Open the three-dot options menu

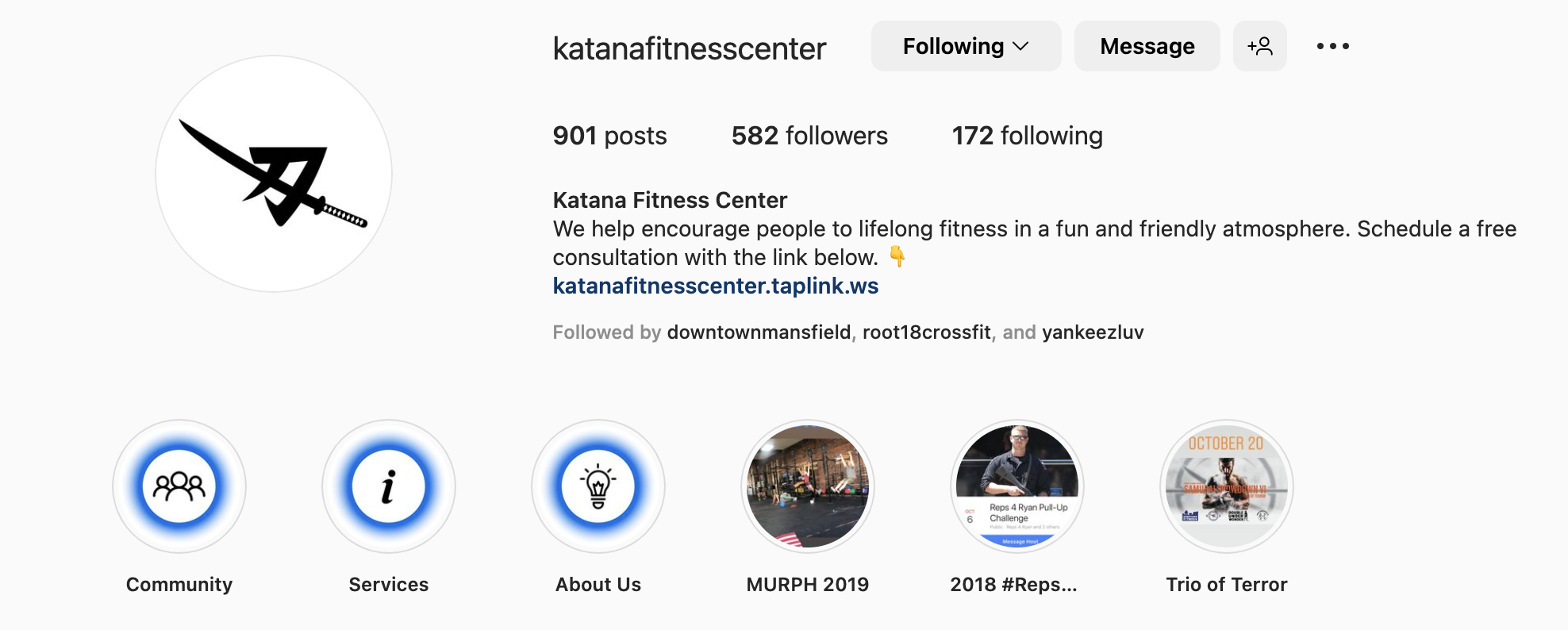1332,47
